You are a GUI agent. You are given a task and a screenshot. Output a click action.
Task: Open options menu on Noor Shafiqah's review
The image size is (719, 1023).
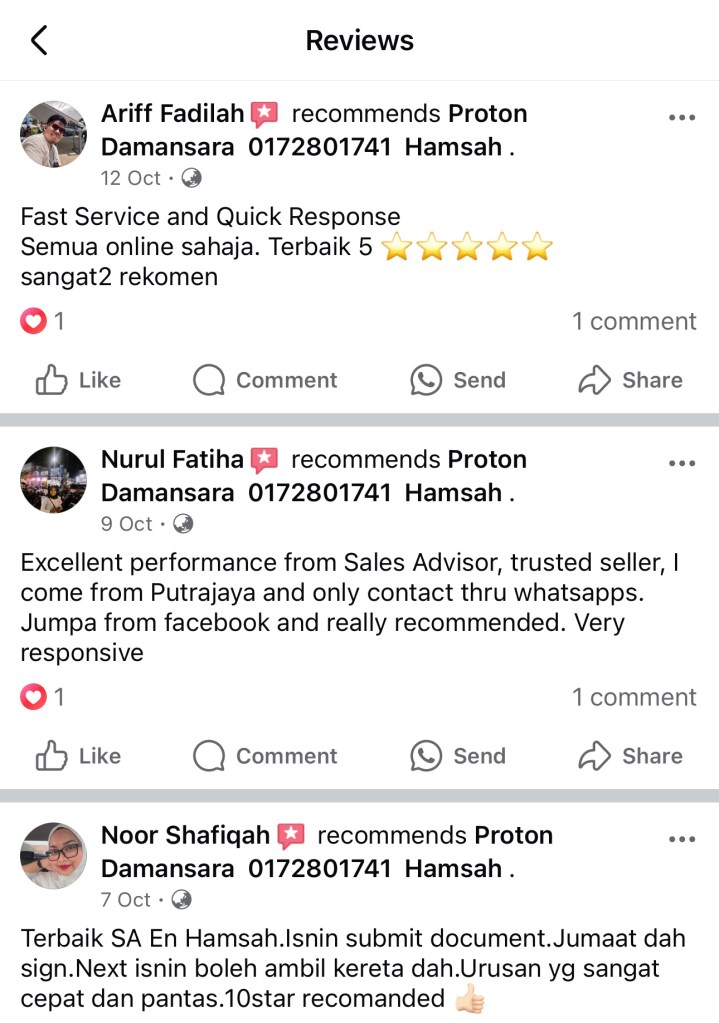681,840
